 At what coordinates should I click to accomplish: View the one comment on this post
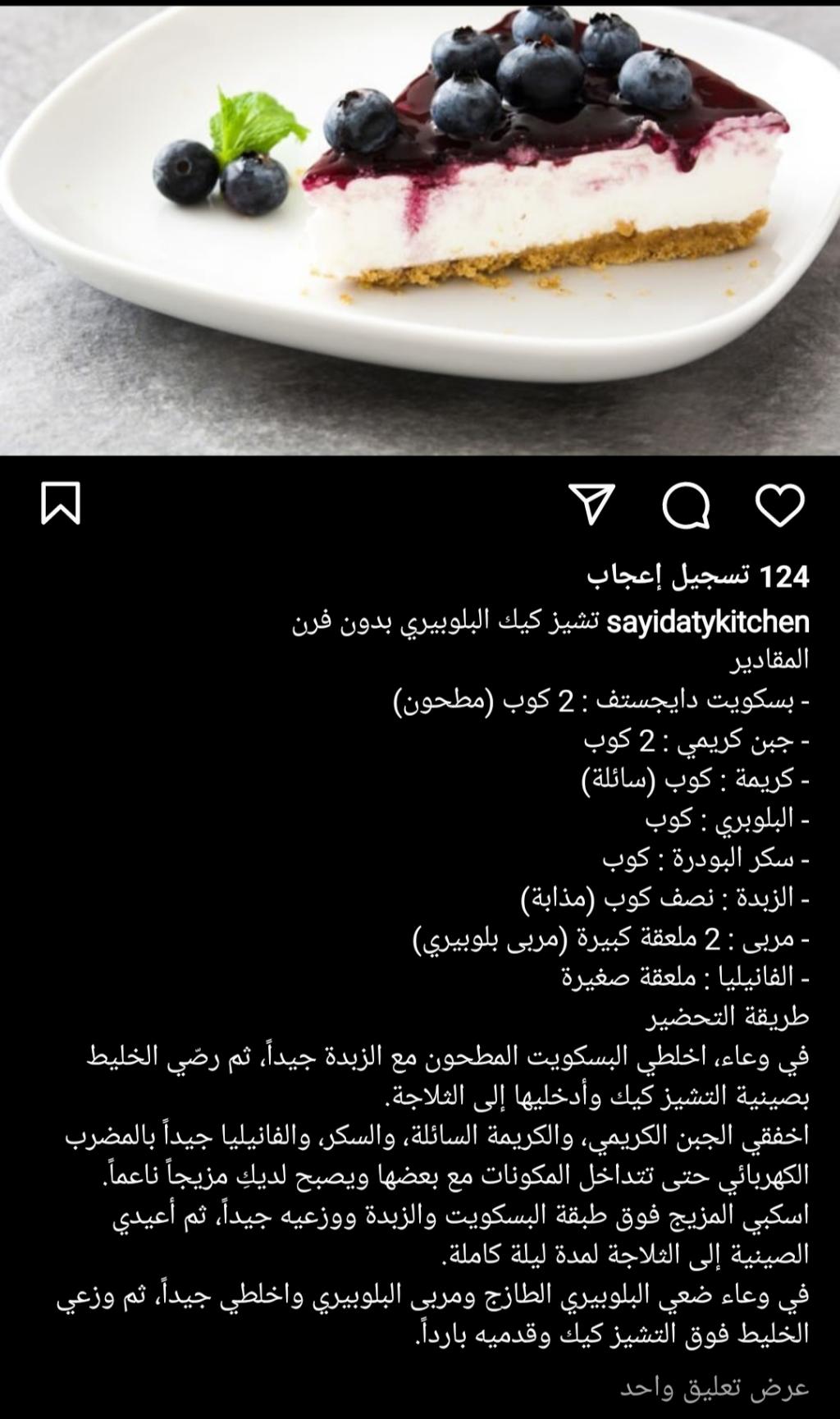coord(714,1387)
